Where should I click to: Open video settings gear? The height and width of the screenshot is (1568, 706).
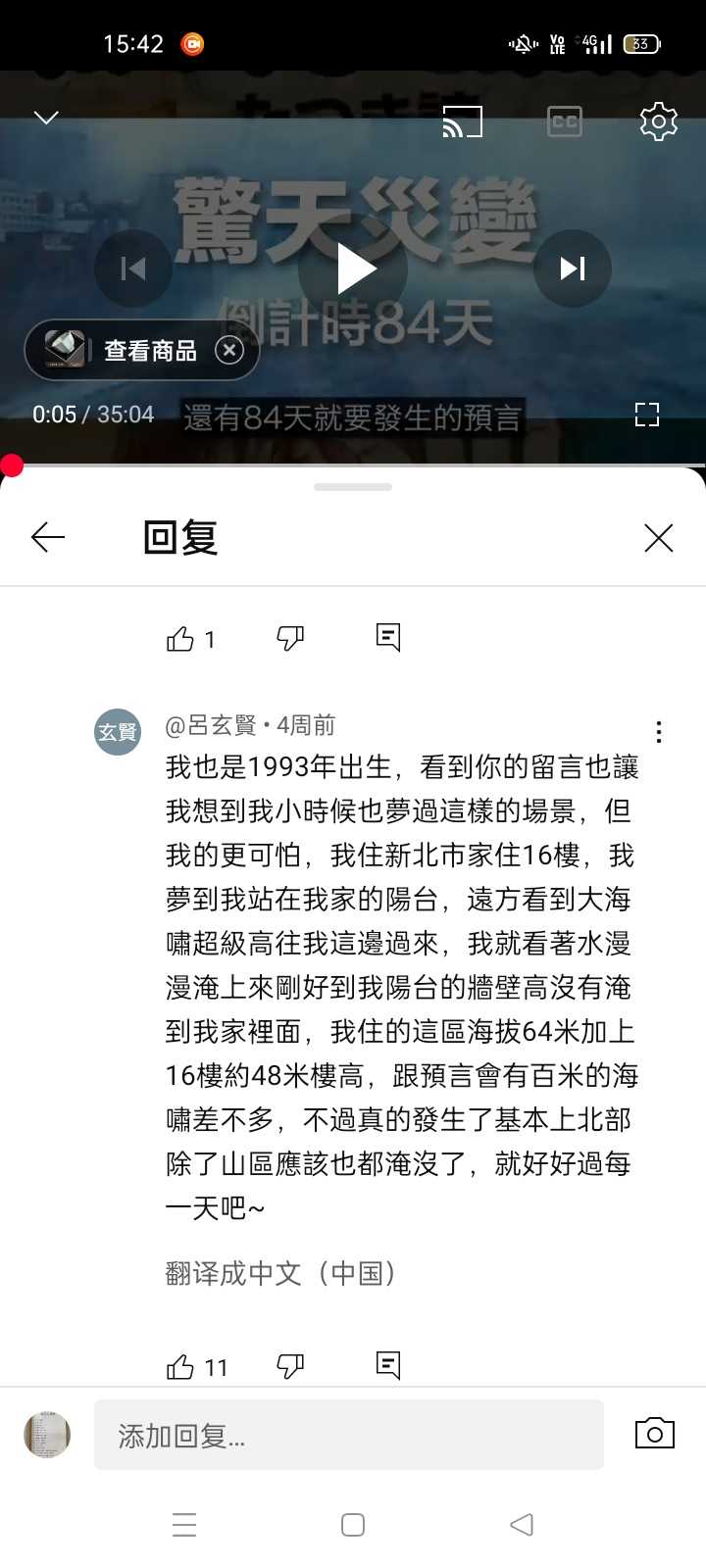point(658,122)
